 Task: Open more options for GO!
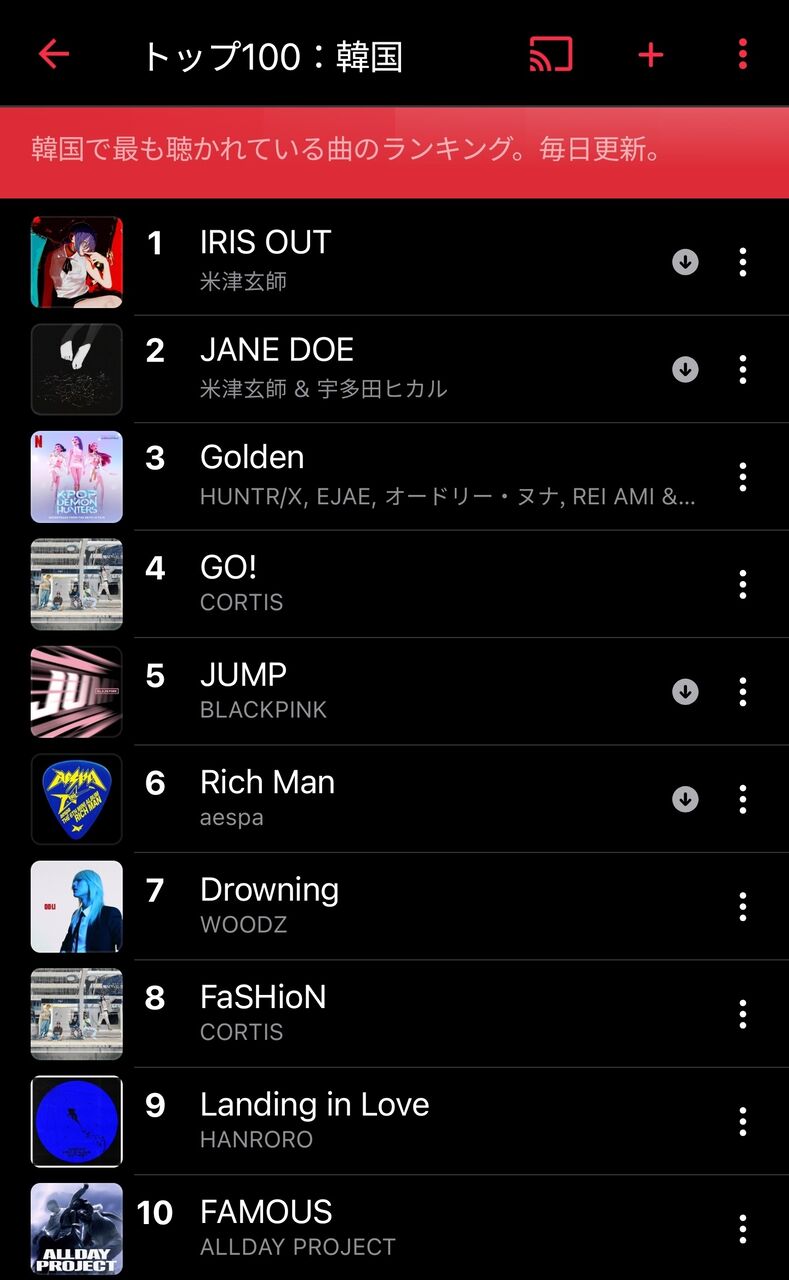tap(742, 585)
